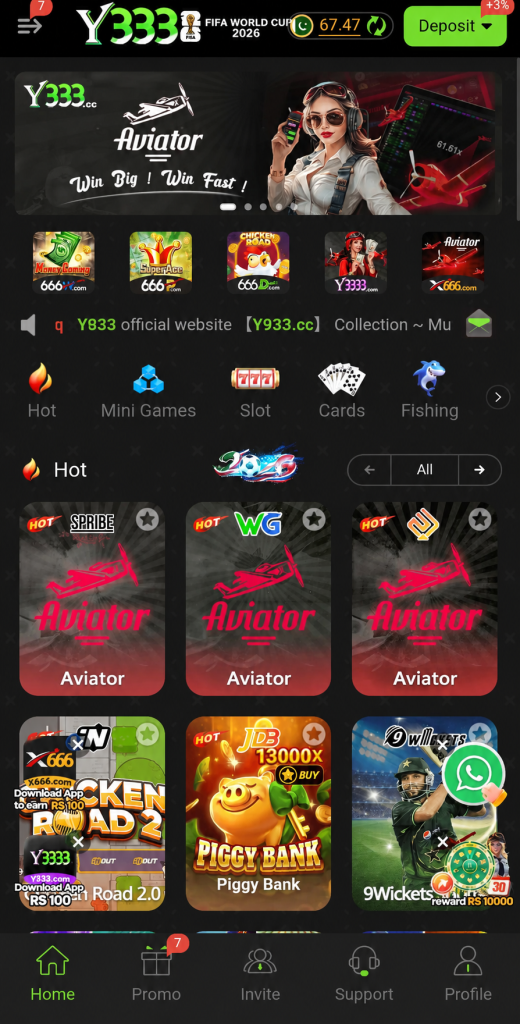Viewport: 520px width, 1024px height.
Task: Open the Deposit dropdown
Action: click(455, 26)
